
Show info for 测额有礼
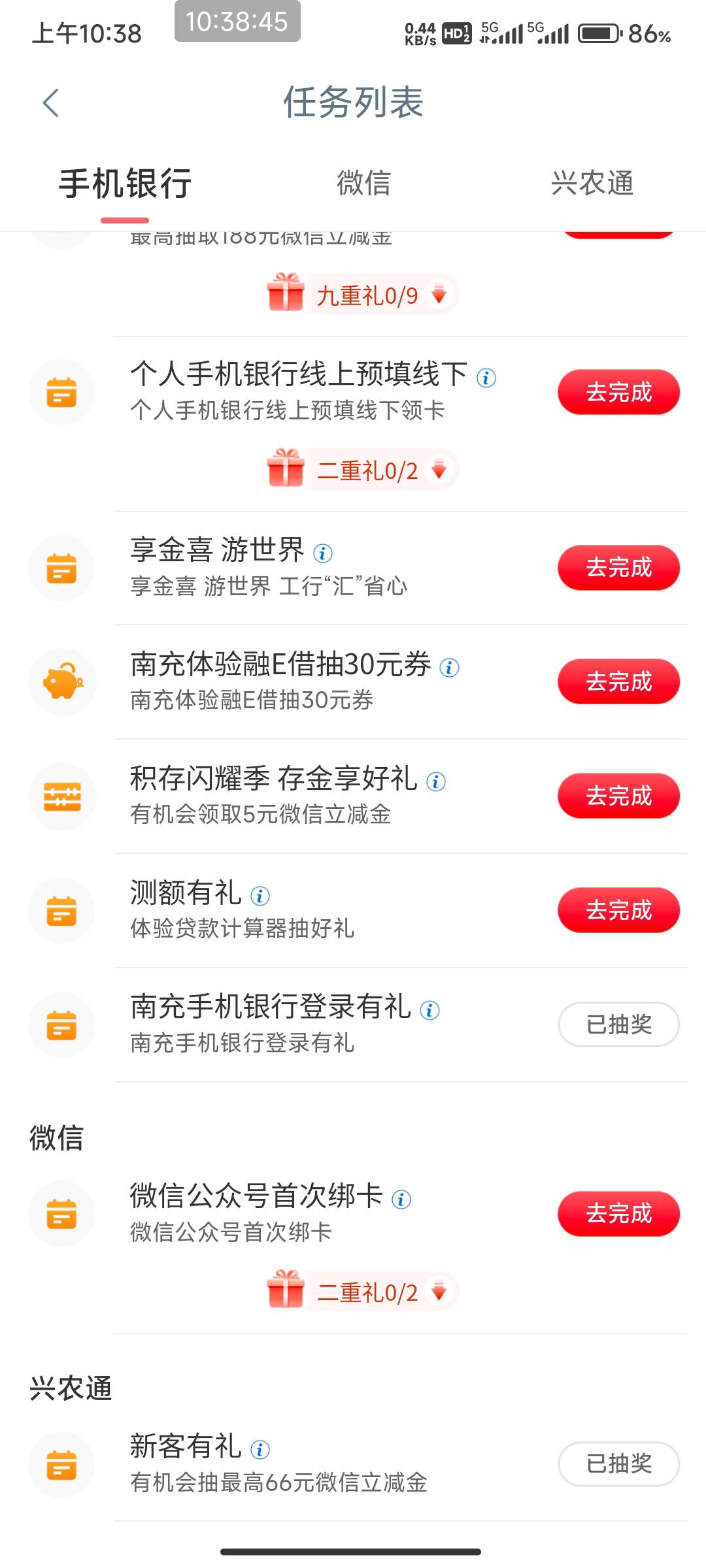point(260,896)
